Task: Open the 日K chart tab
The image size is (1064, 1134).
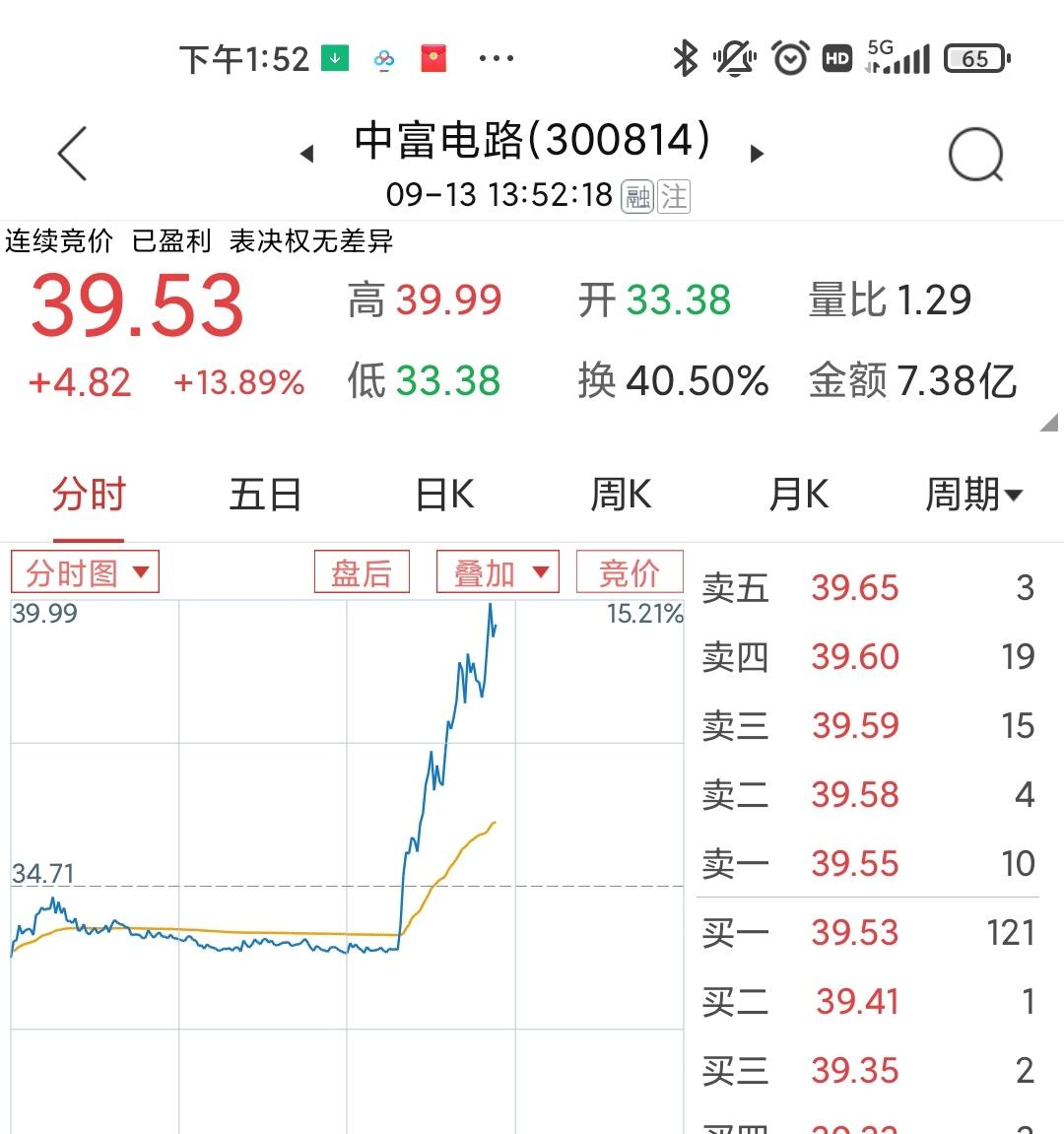Action: click(x=444, y=495)
